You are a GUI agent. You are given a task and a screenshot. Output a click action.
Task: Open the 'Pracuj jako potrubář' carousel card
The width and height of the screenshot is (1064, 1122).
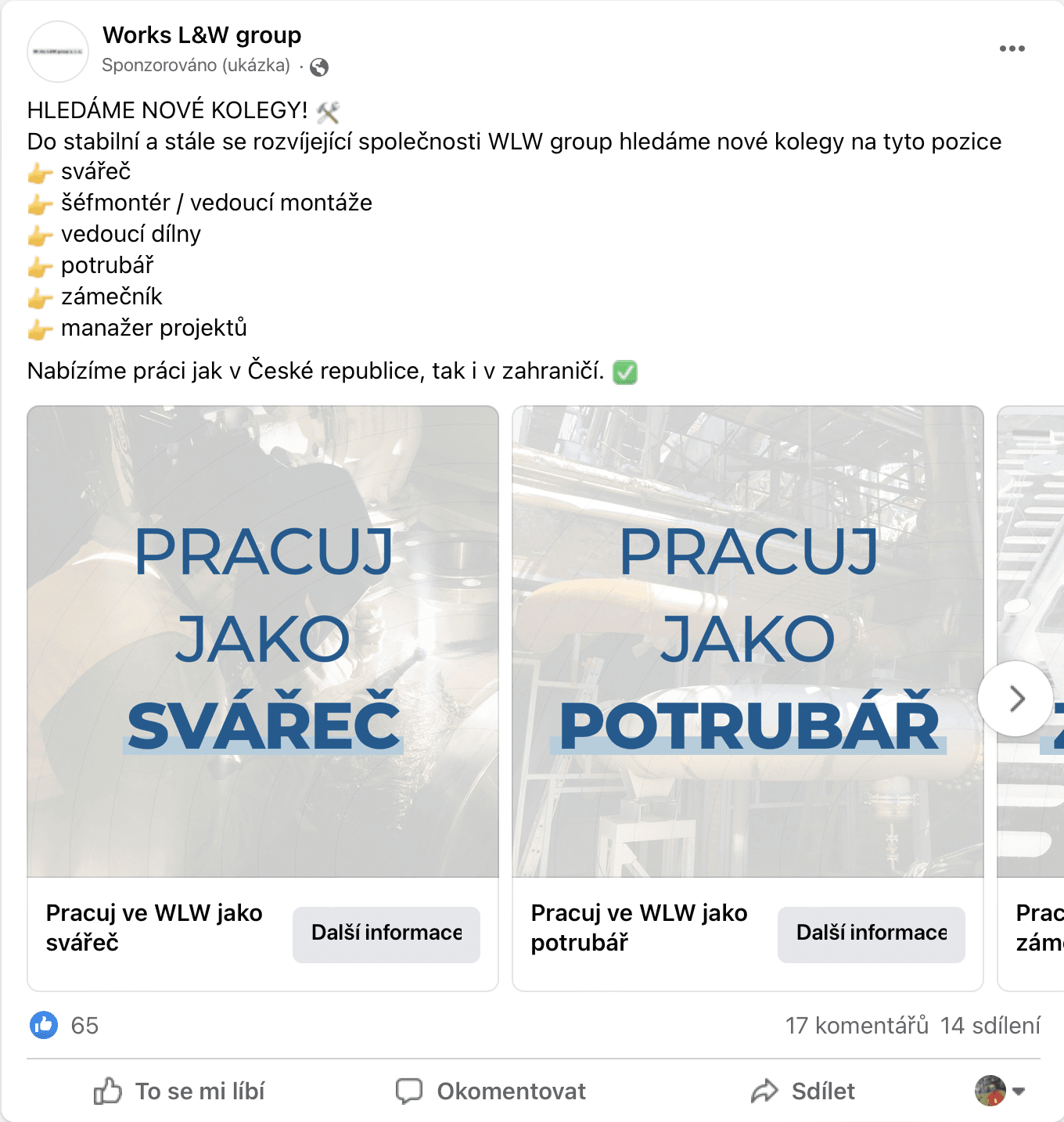(747, 641)
